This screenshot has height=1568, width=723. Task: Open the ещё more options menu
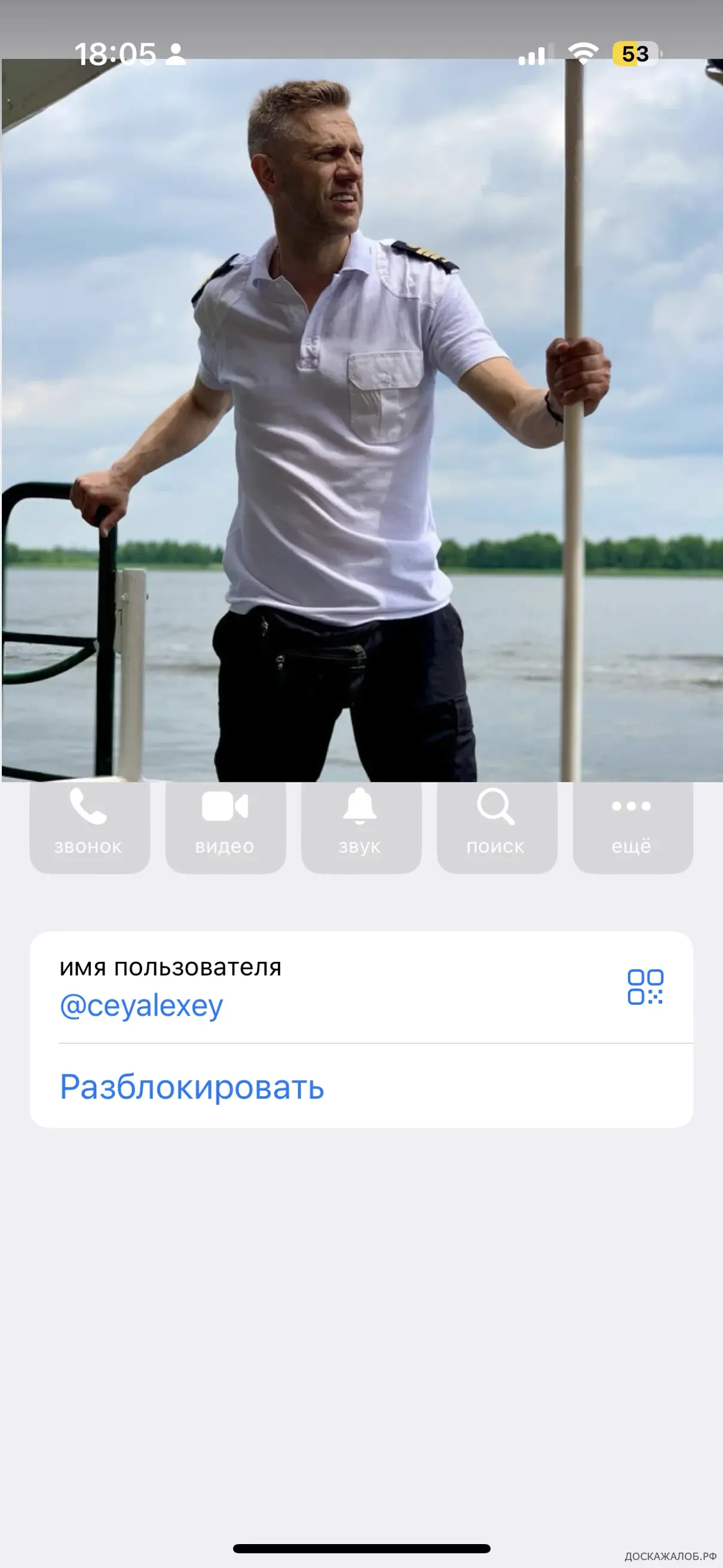point(632,827)
